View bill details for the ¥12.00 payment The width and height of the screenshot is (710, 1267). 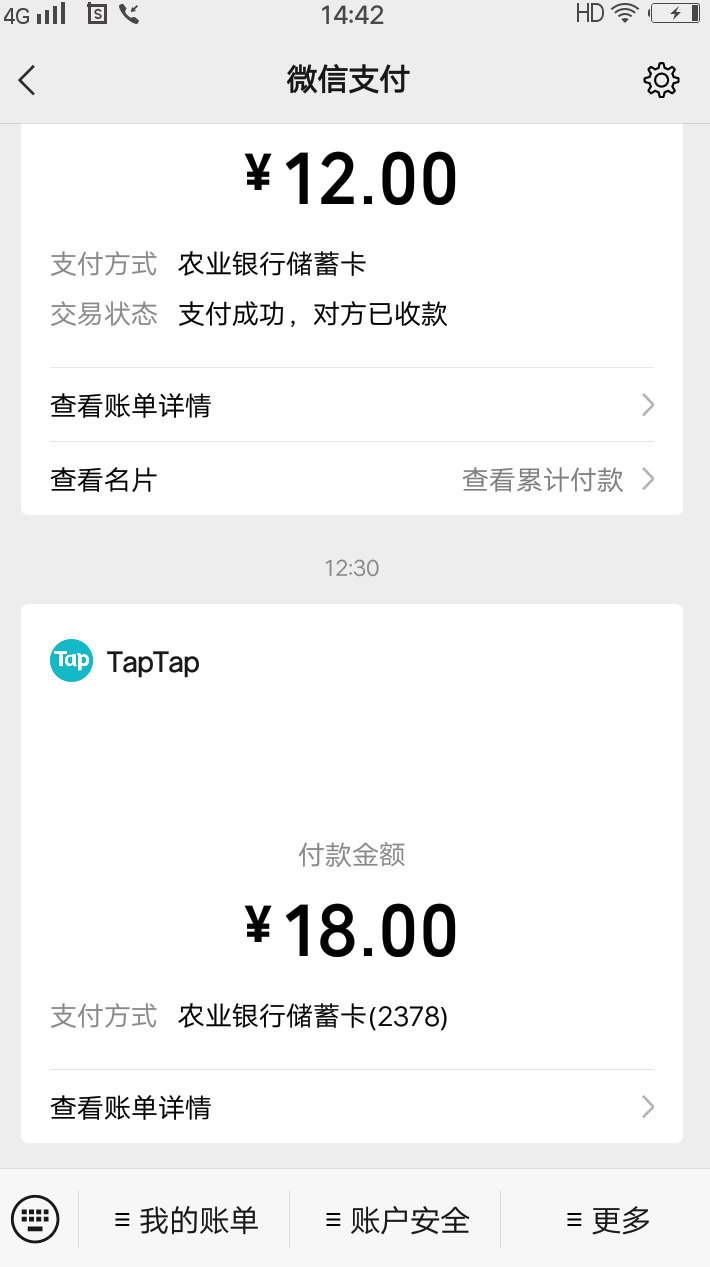pyautogui.click(x=352, y=405)
